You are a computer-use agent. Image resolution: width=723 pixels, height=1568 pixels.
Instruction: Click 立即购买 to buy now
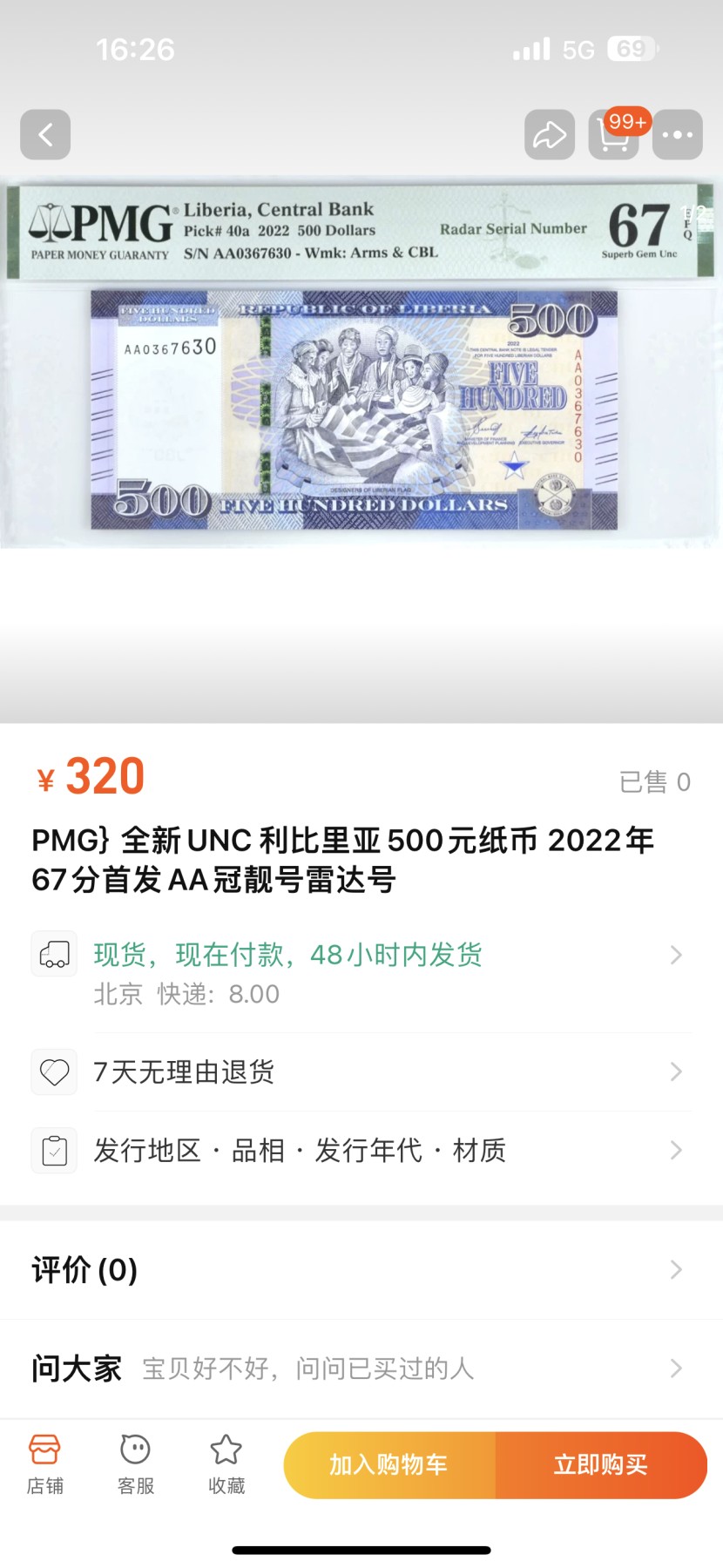click(x=601, y=1464)
